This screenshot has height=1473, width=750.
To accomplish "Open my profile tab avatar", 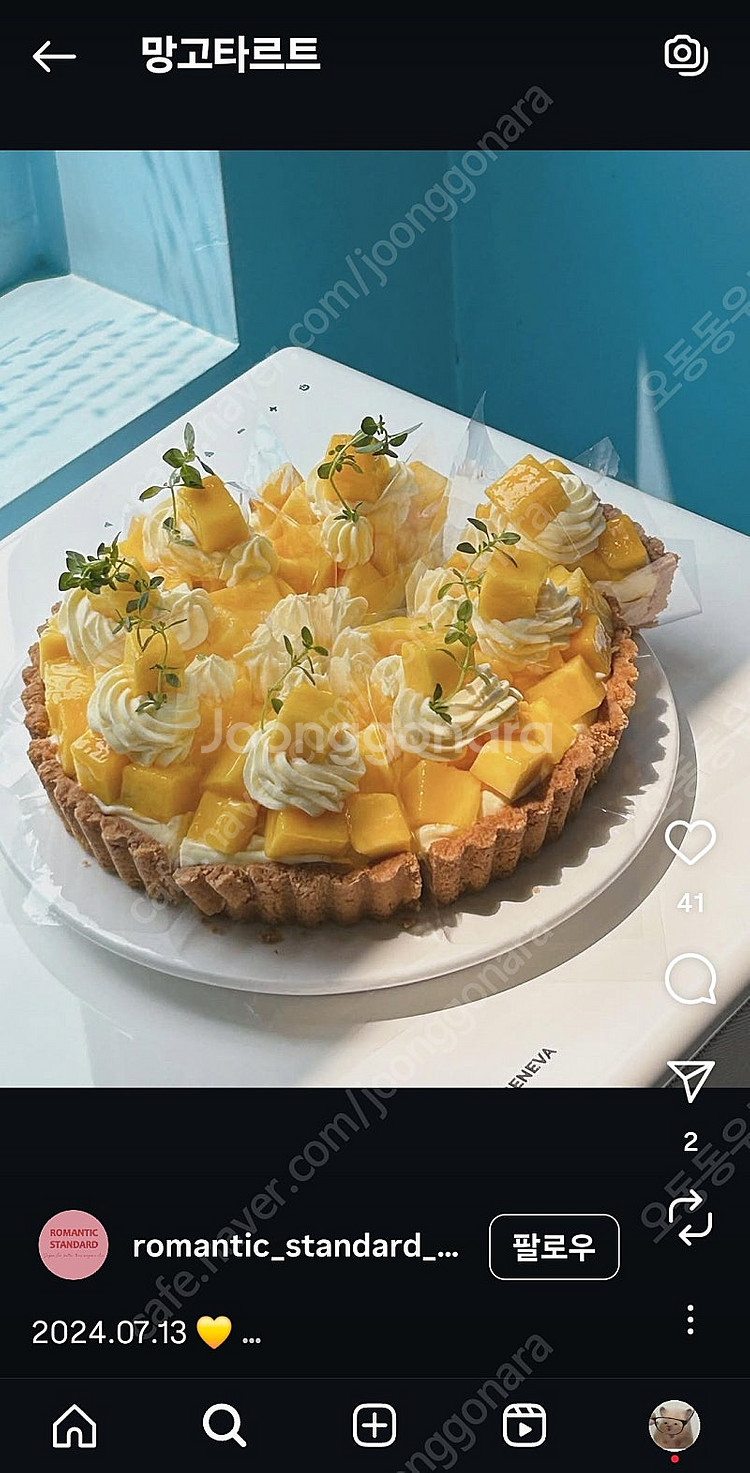I will coord(674,1425).
